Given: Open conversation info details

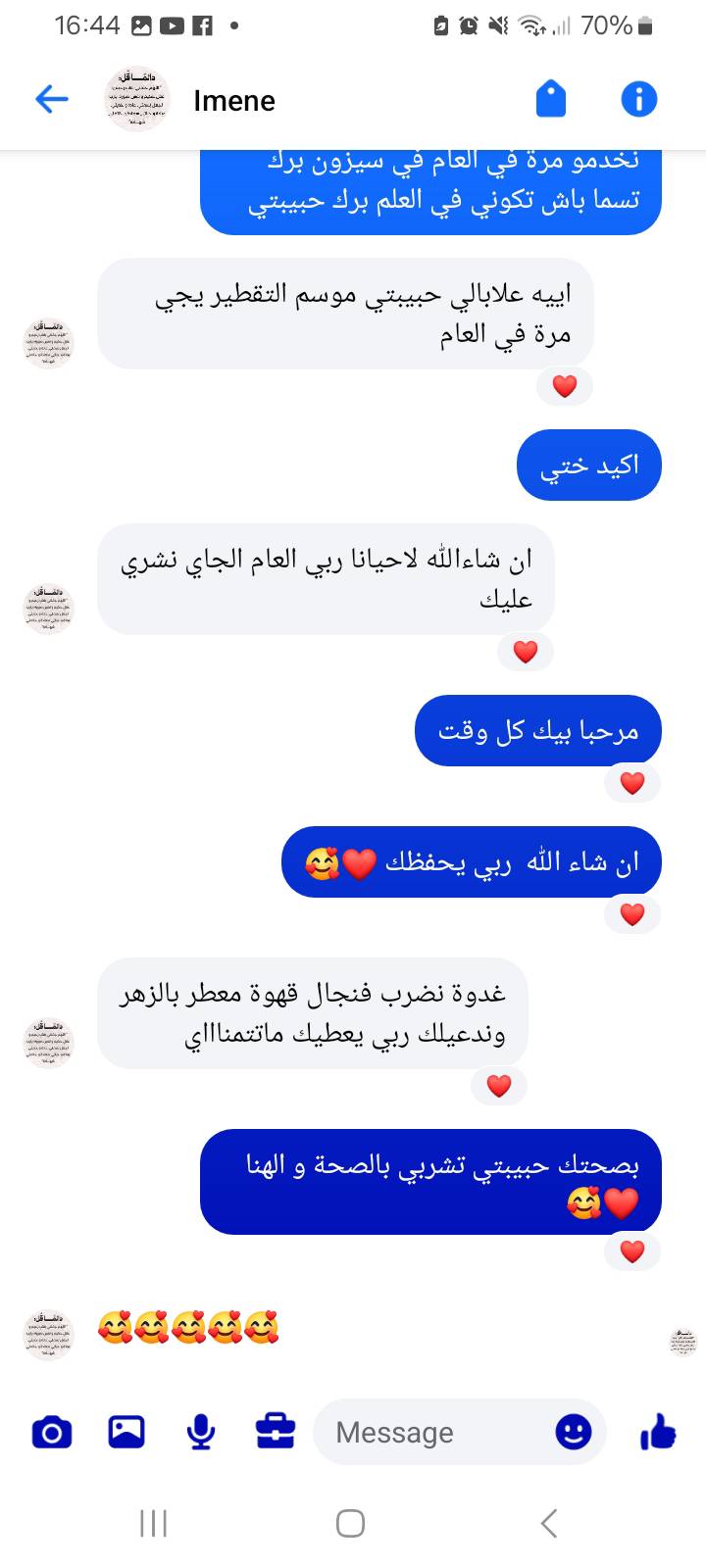Looking at the screenshot, I should pyautogui.click(x=639, y=99).
